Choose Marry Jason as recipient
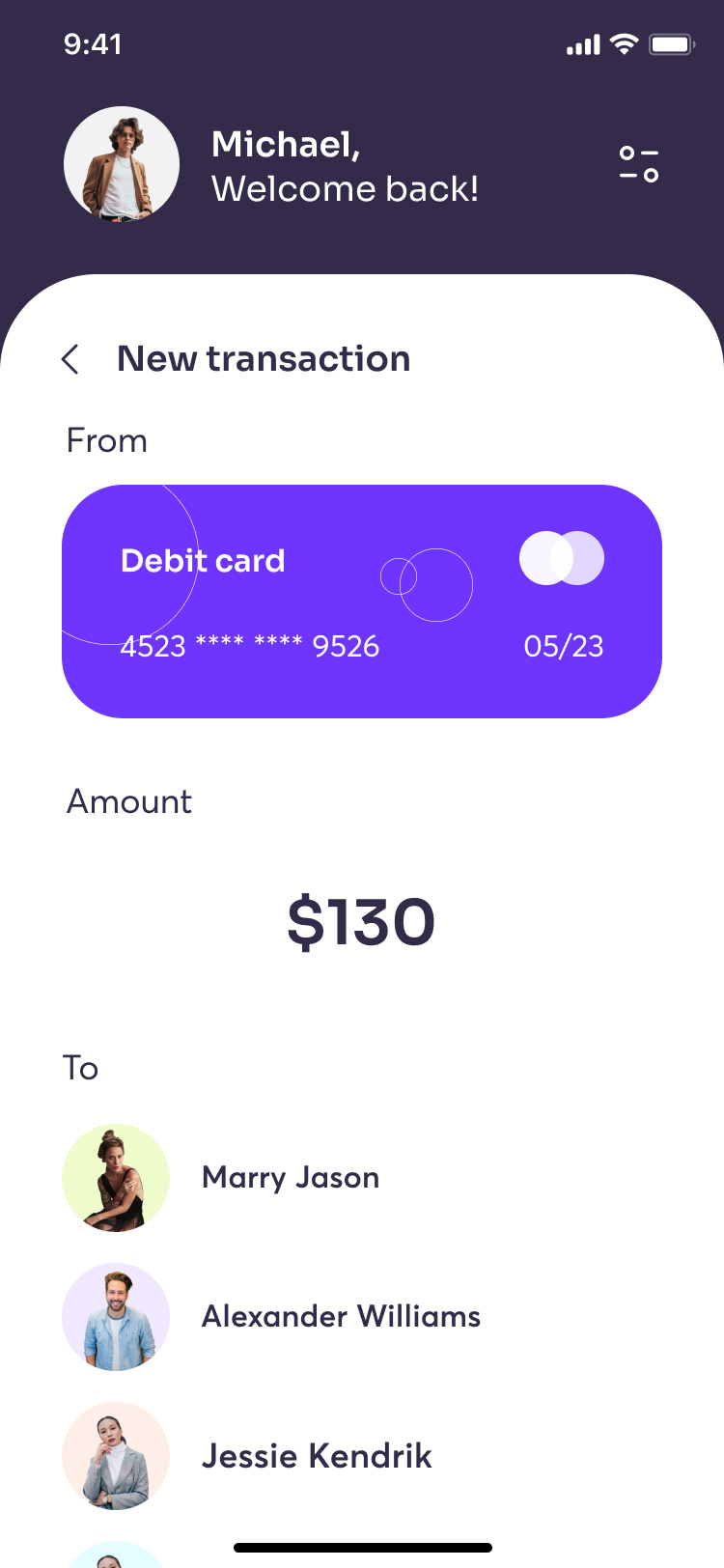This screenshot has height=1568, width=724. 362,1178
